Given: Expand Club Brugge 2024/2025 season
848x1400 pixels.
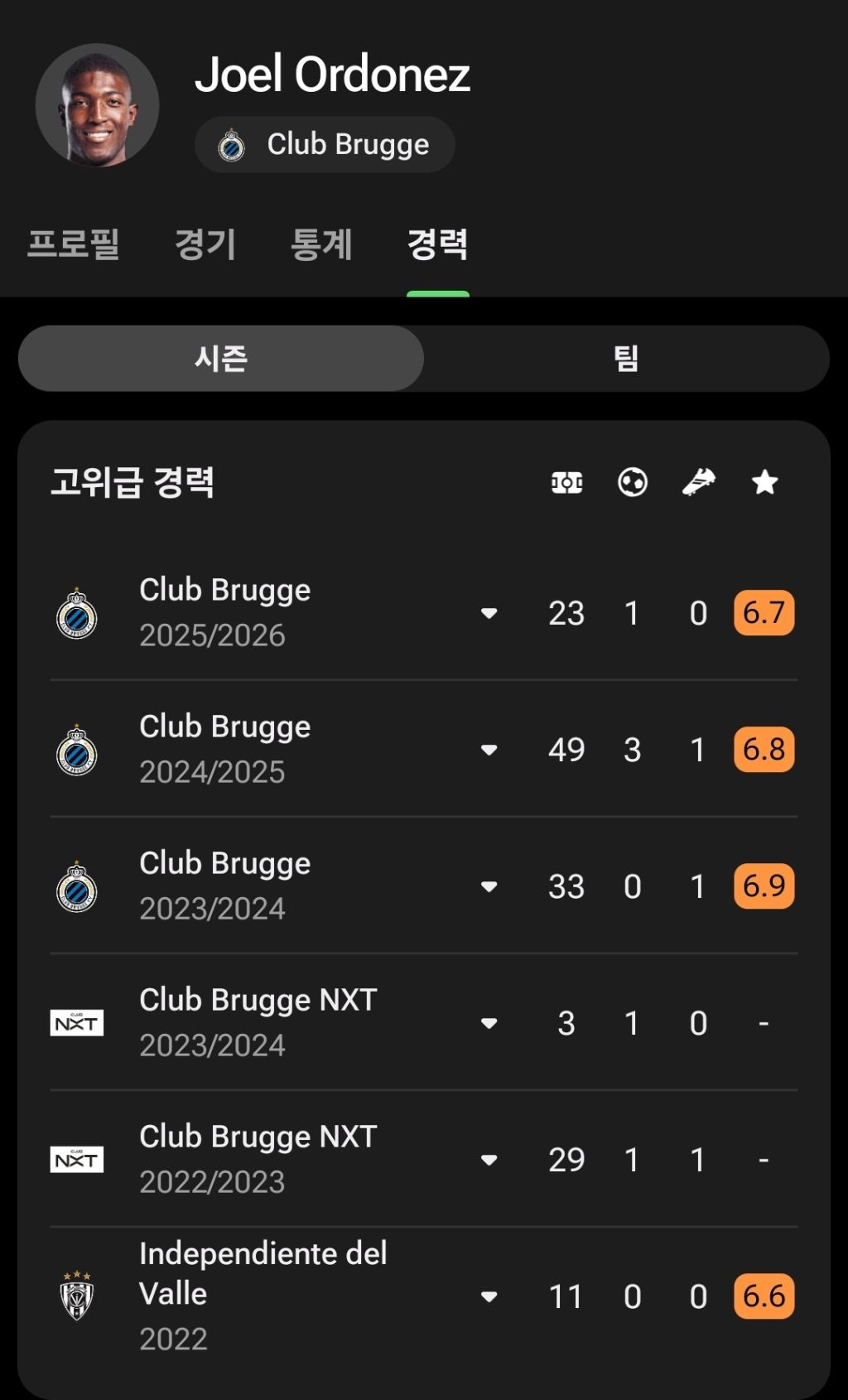Looking at the screenshot, I should point(489,750).
